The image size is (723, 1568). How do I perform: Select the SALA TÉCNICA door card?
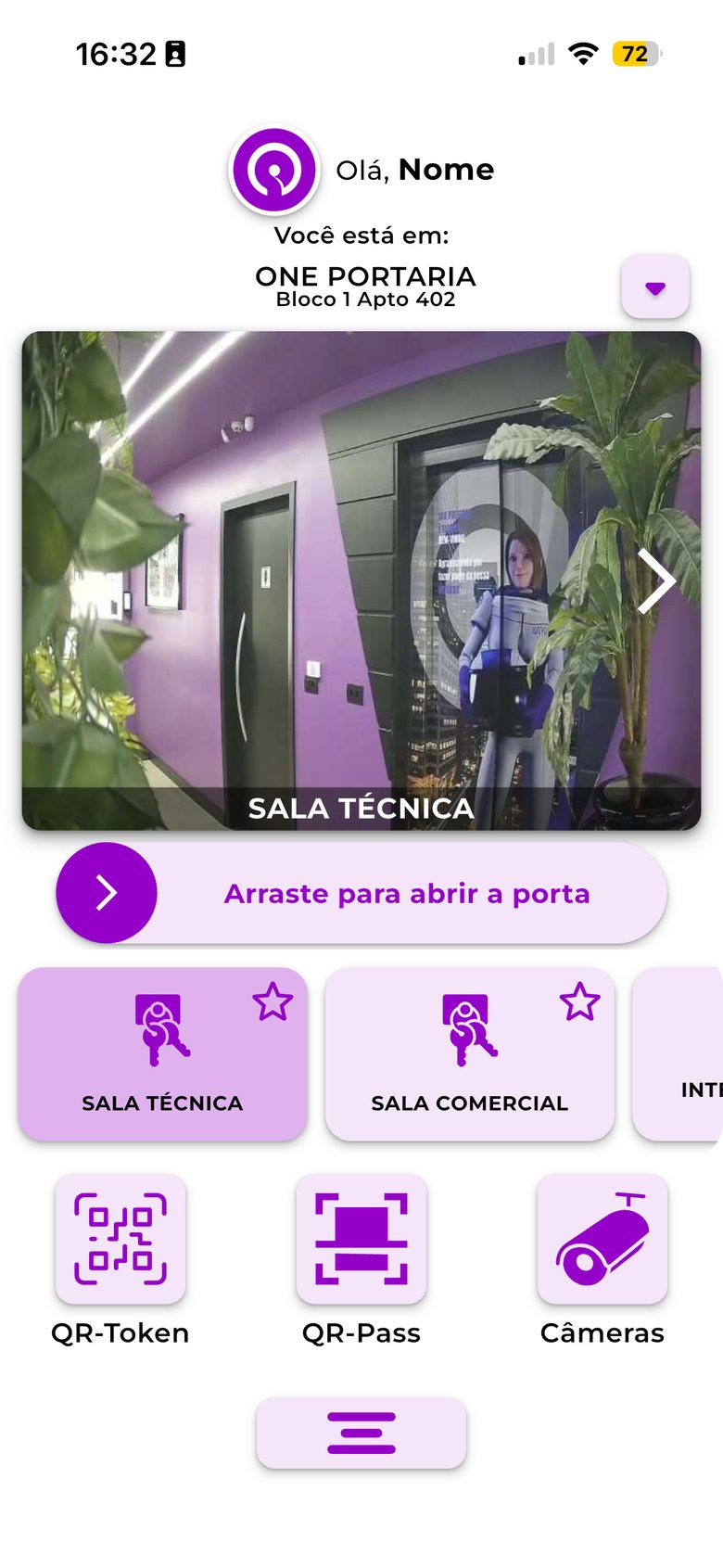162,1053
